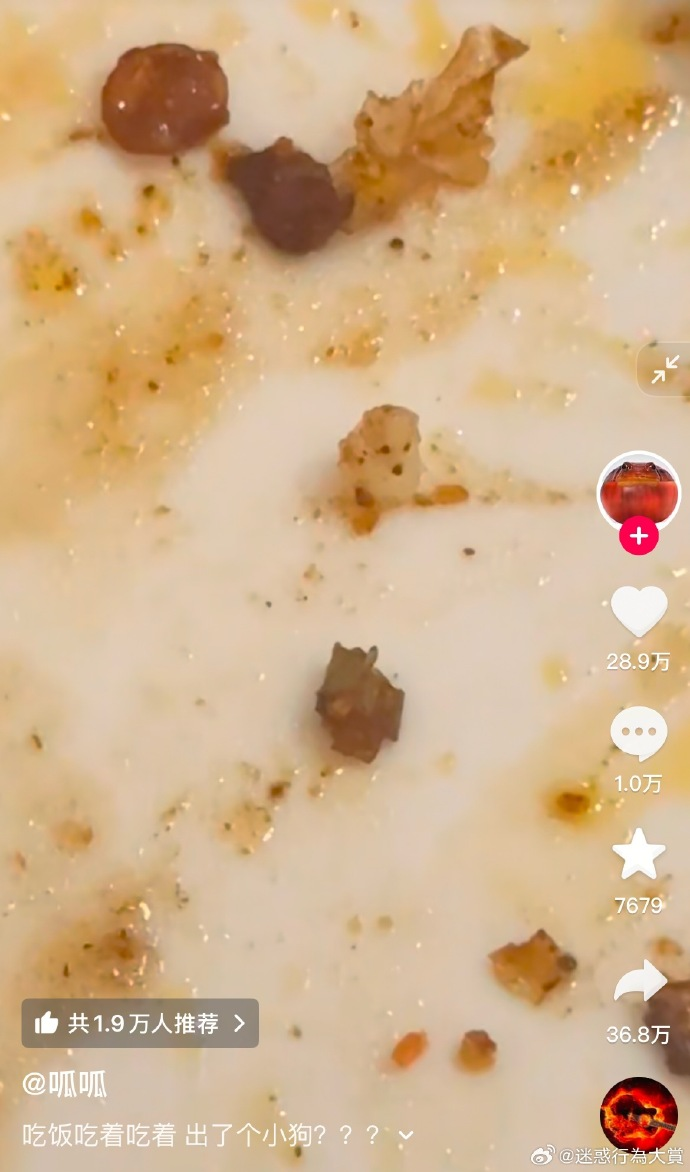Like this video with the heart icon
This screenshot has width=690, height=1172.
pyautogui.click(x=639, y=611)
